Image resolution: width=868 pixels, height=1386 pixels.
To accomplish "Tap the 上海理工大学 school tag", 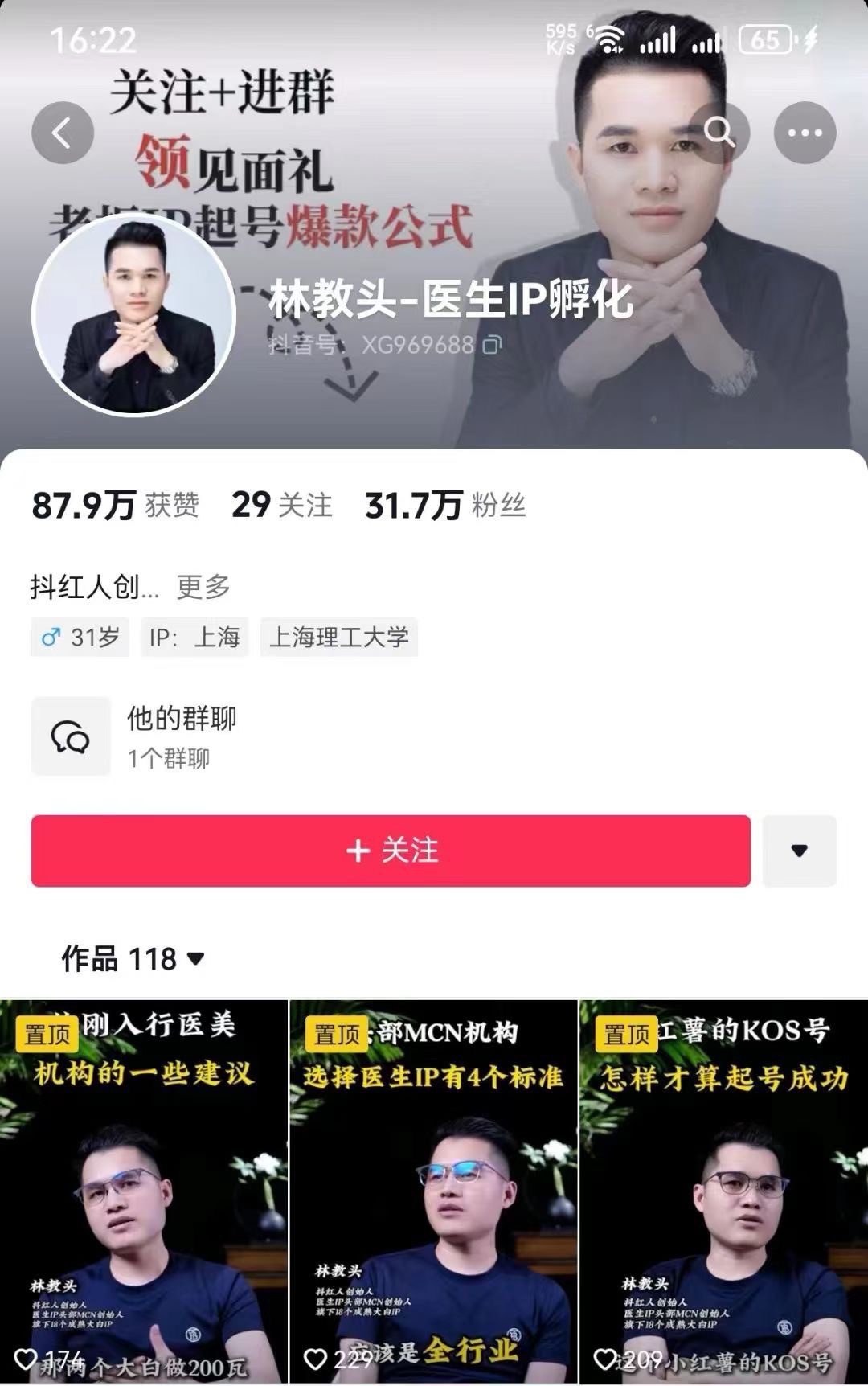I will tap(338, 637).
